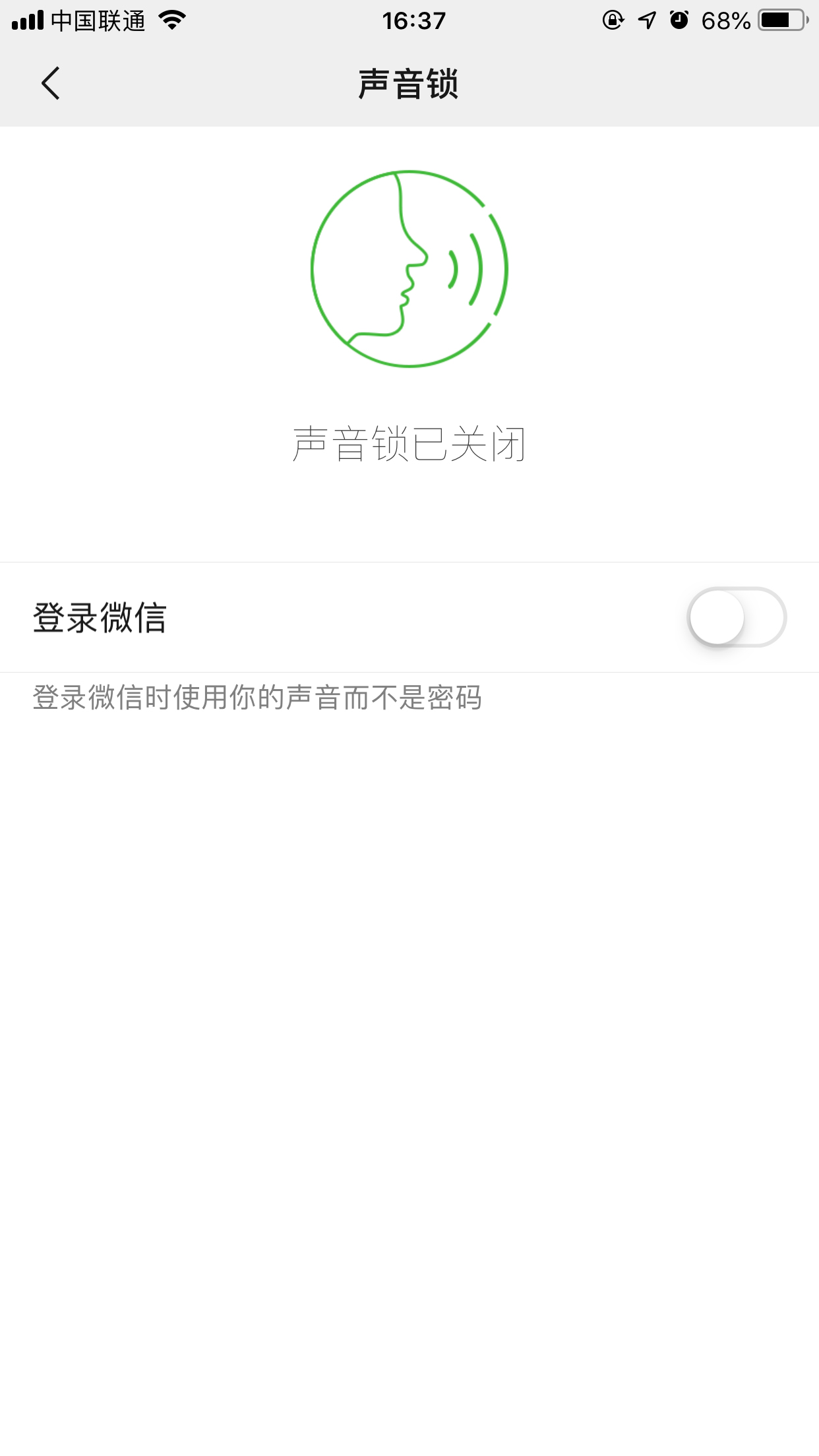This screenshot has height=1456, width=819.
Task: Tap the 16:37 clock in the status bar
Action: pos(409,20)
